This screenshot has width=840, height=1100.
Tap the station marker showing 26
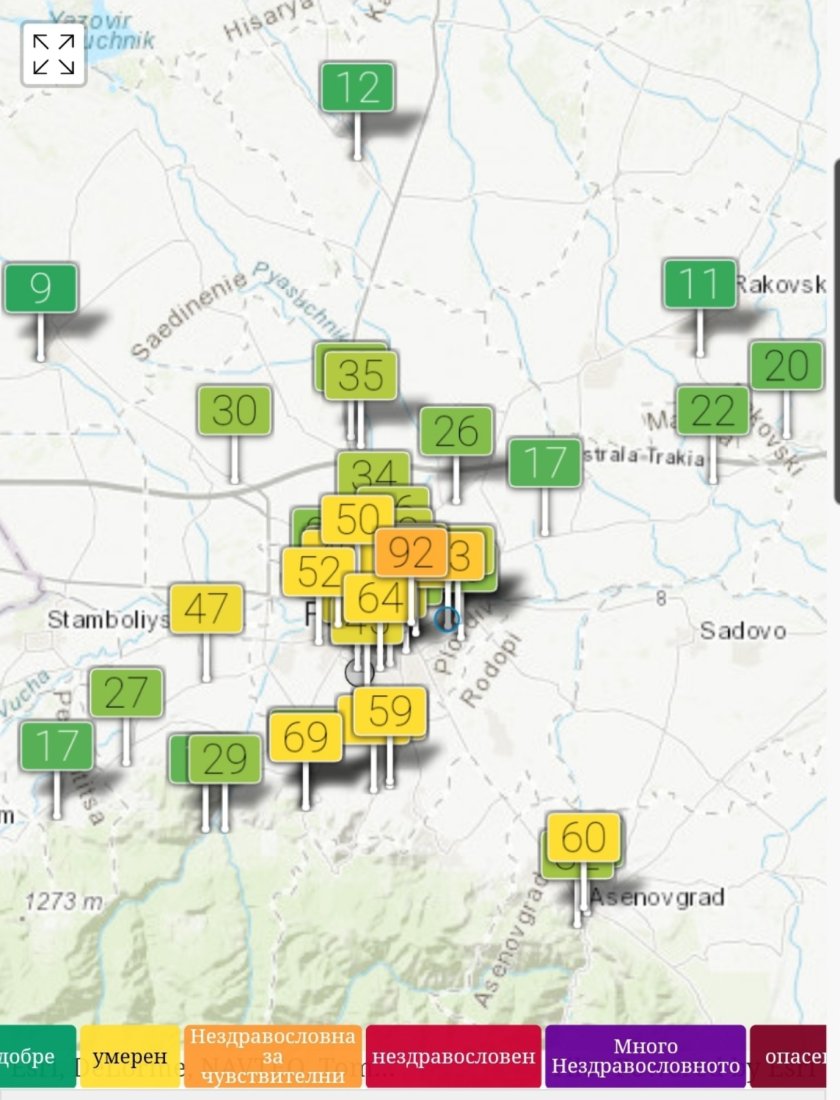click(456, 431)
